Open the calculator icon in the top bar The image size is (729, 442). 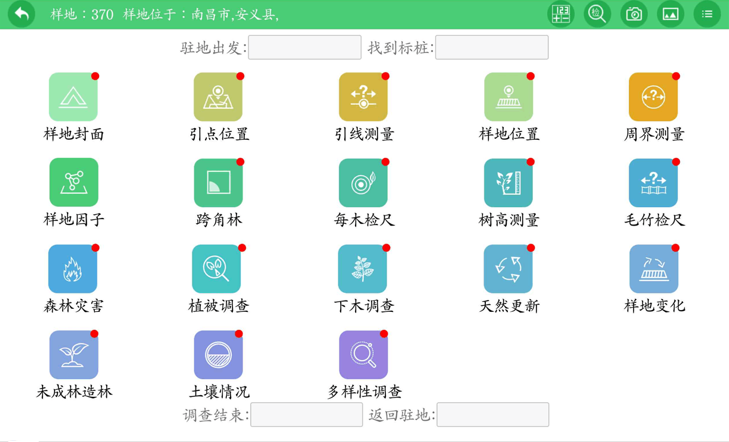point(561,14)
